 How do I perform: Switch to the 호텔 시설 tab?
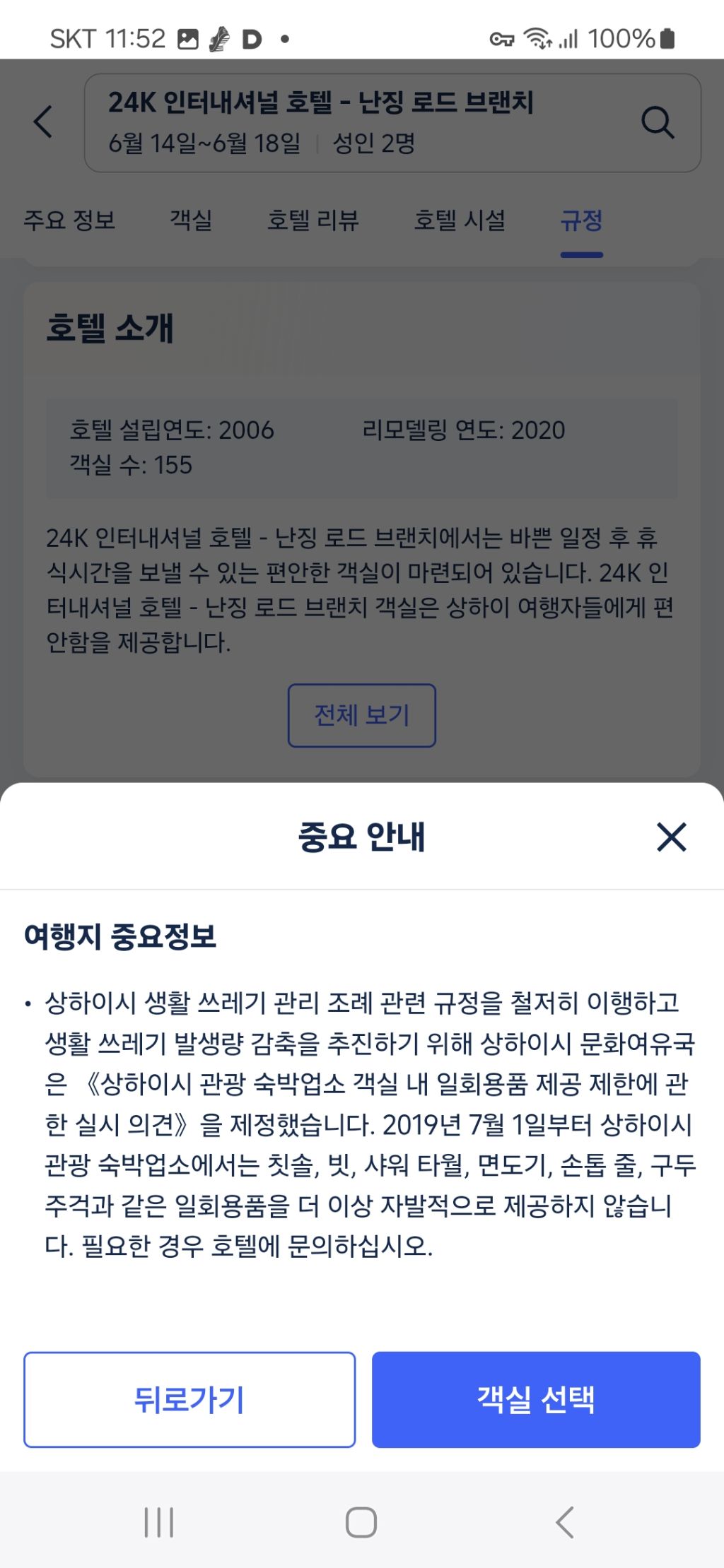click(x=460, y=220)
